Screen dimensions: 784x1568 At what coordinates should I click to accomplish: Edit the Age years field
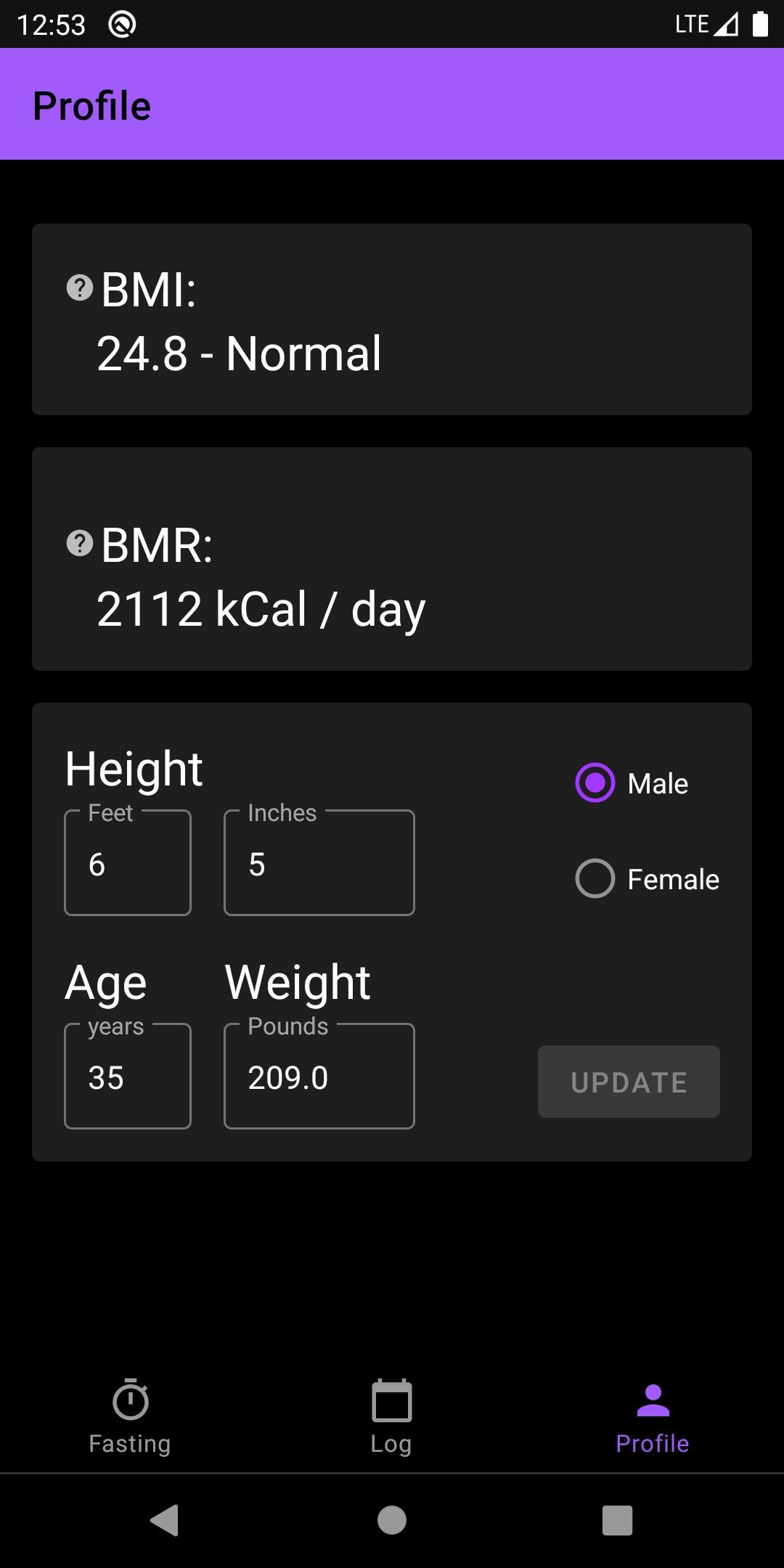pos(128,1077)
